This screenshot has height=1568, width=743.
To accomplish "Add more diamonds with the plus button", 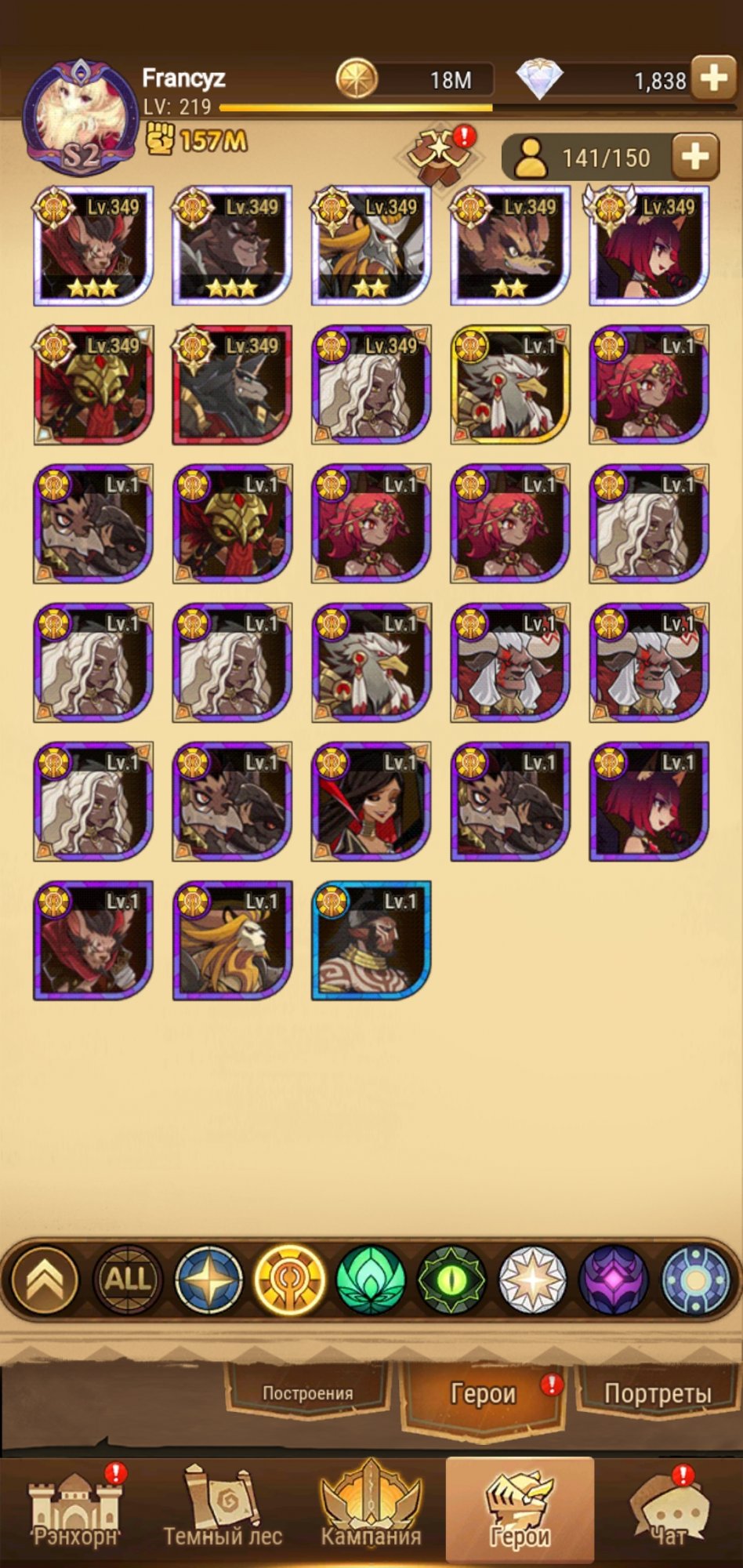I will coord(713,78).
